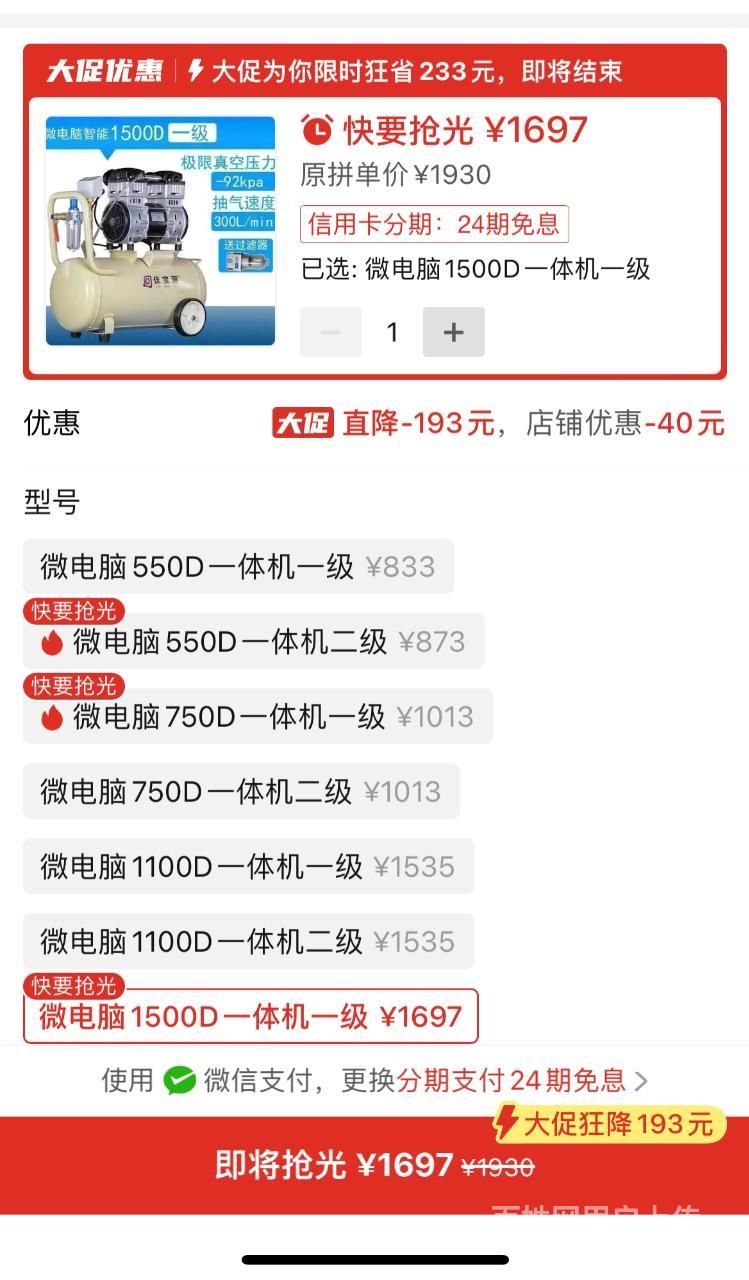Viewport: 749px width, 1280px height.
Task: Open the selected product image preview
Action: click(x=160, y=231)
